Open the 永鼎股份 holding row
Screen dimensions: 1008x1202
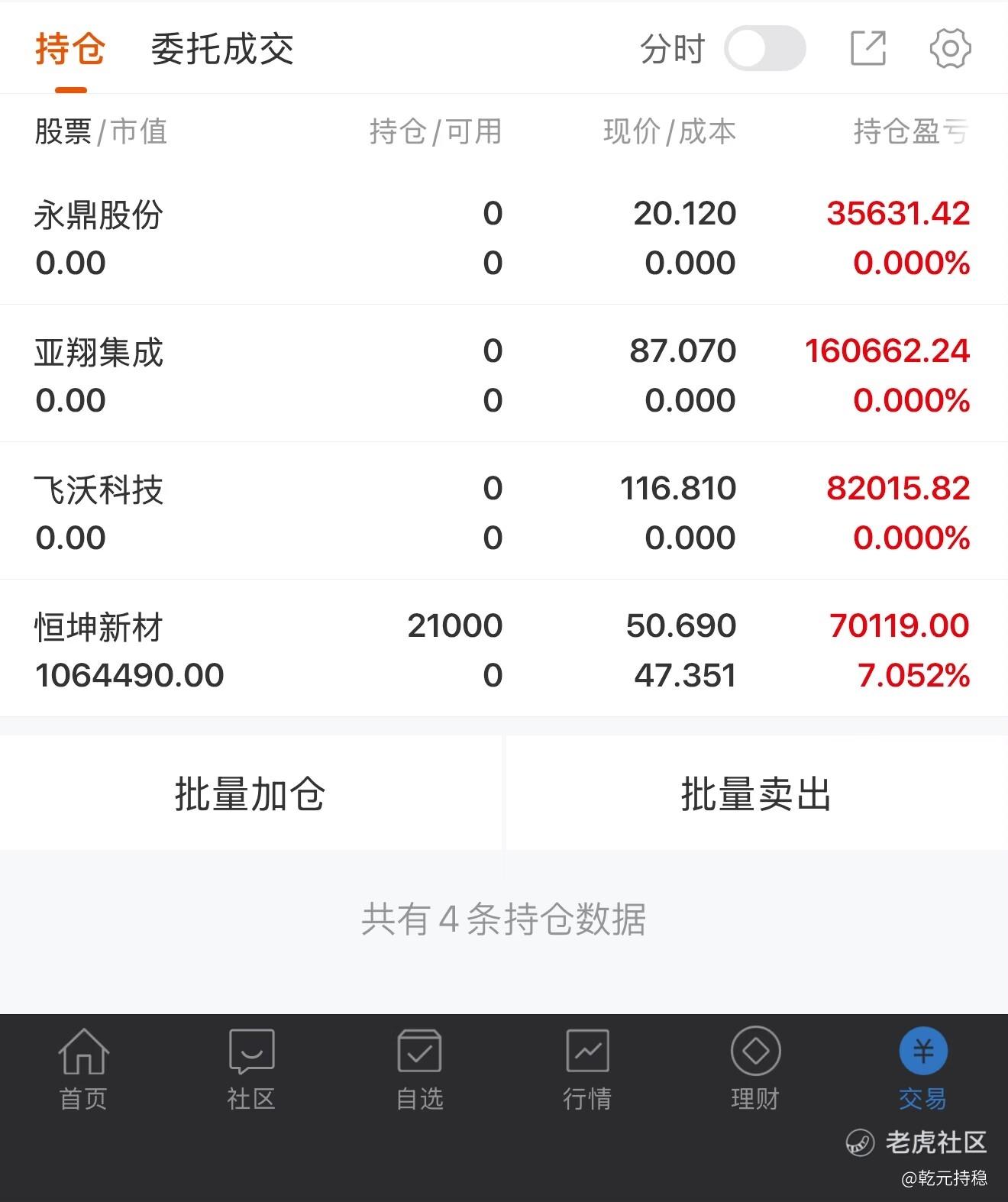point(502,237)
